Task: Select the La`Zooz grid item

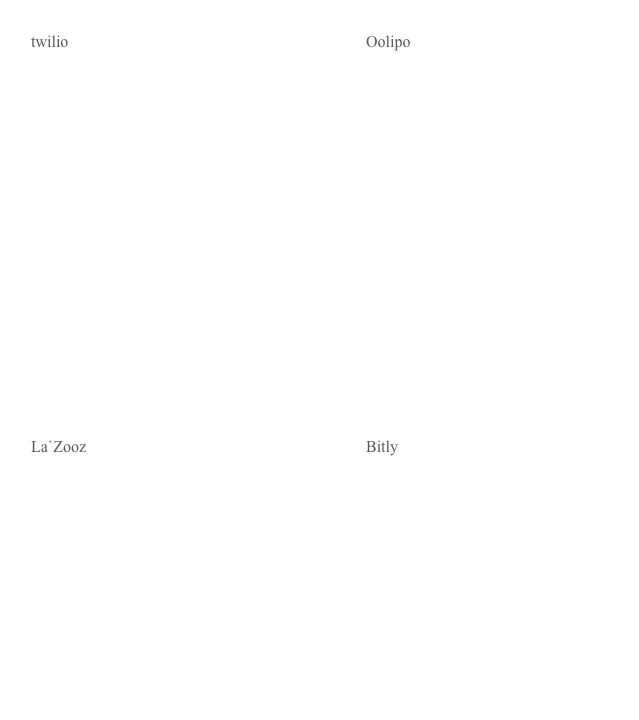Action: tap(59, 447)
